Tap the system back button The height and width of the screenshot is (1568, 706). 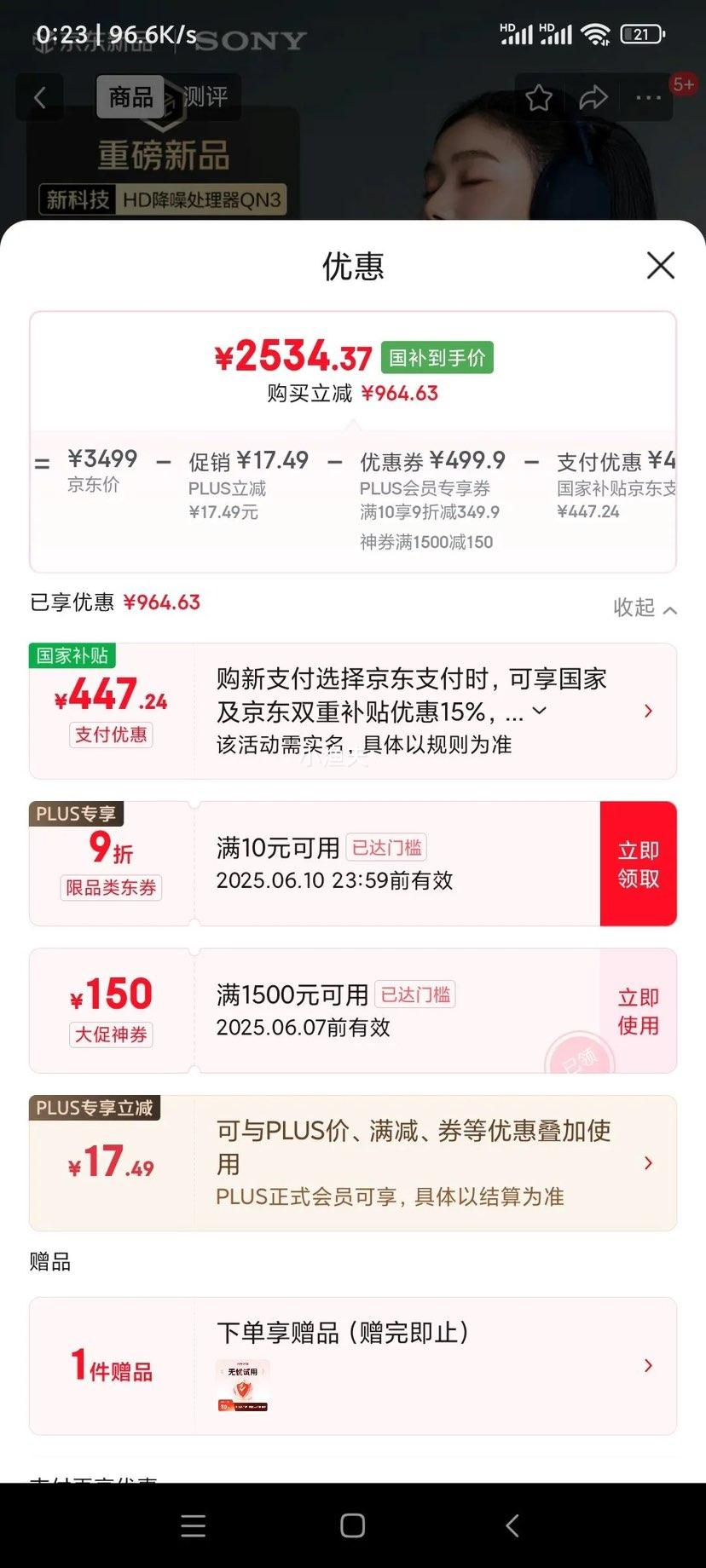coord(512,1525)
